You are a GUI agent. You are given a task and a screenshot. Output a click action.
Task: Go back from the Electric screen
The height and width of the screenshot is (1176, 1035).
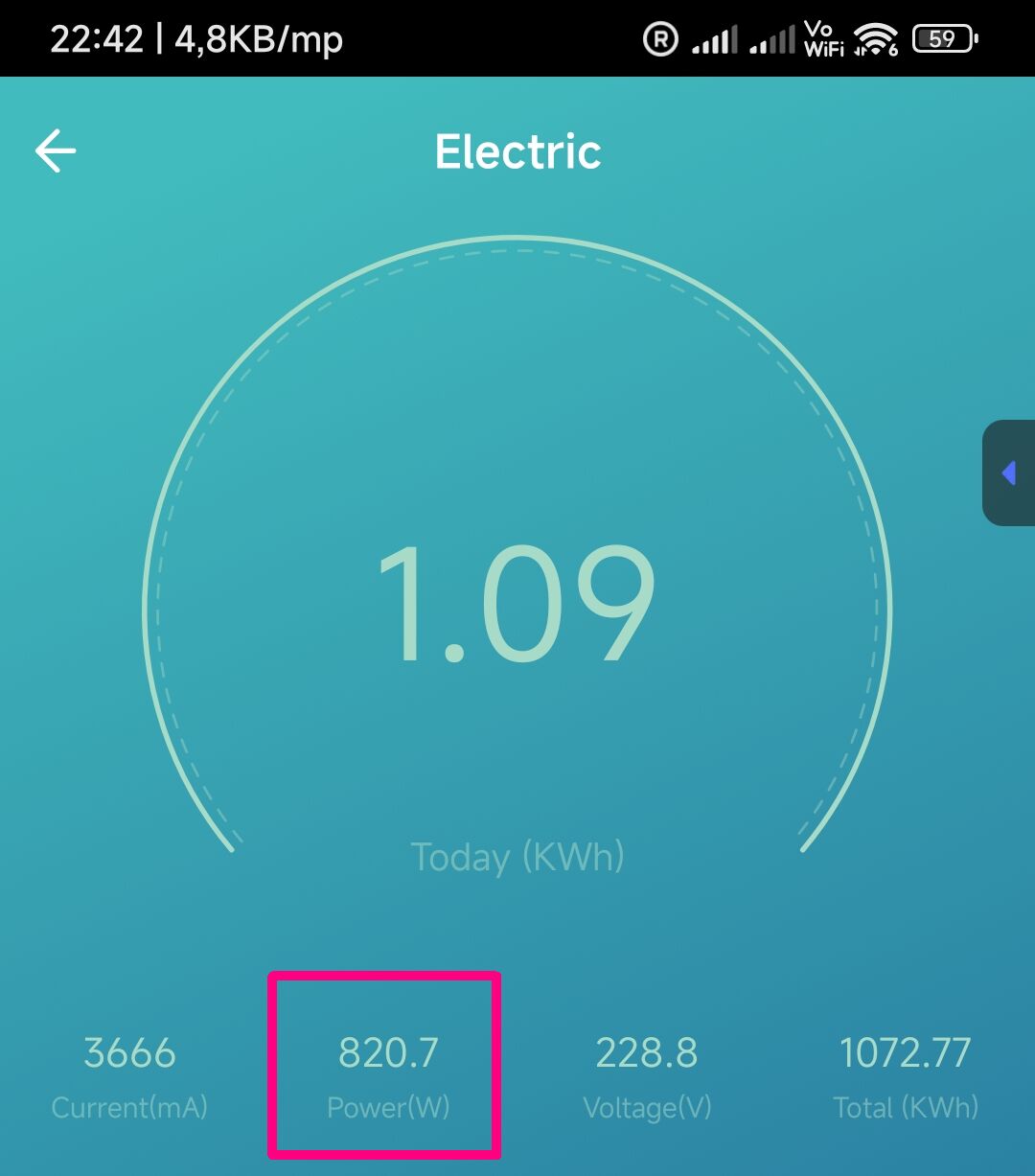coord(56,151)
